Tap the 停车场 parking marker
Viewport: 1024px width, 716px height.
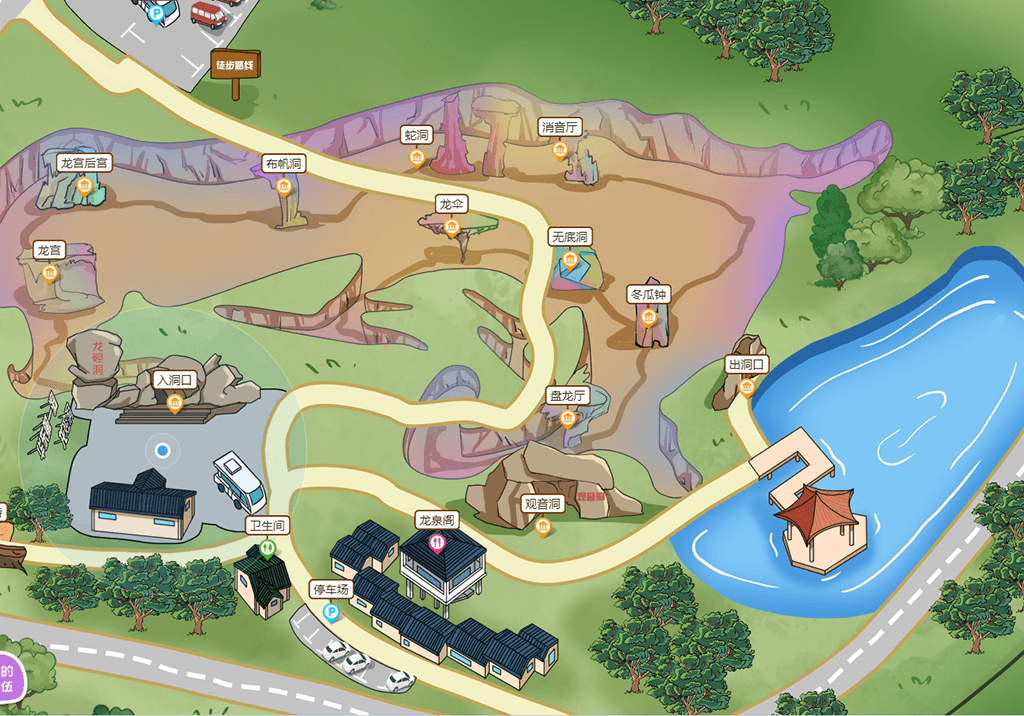331,610
